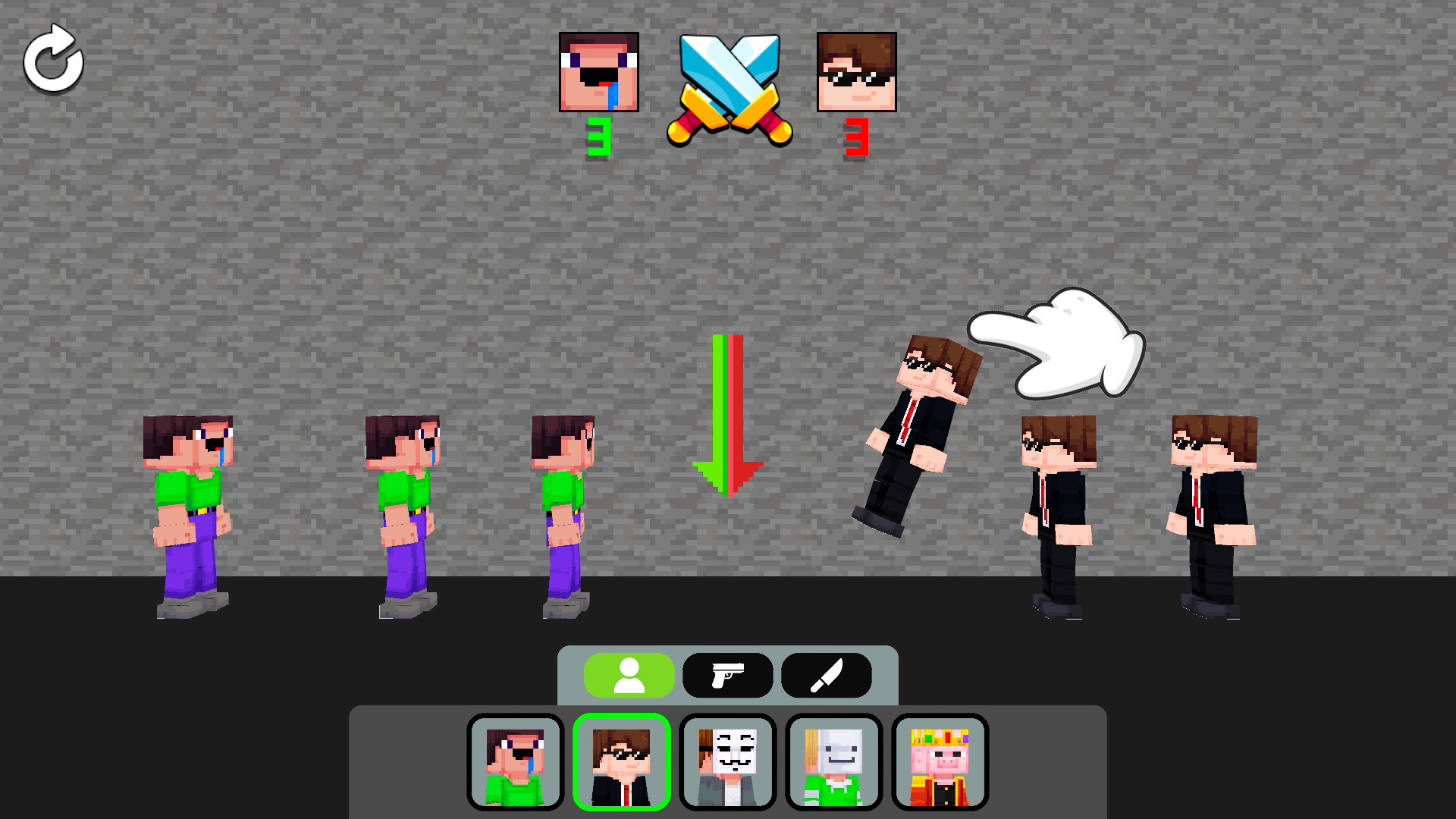Viewport: 1456px width, 819px height.
Task: Select the sunglasses suit character
Action: click(622, 762)
